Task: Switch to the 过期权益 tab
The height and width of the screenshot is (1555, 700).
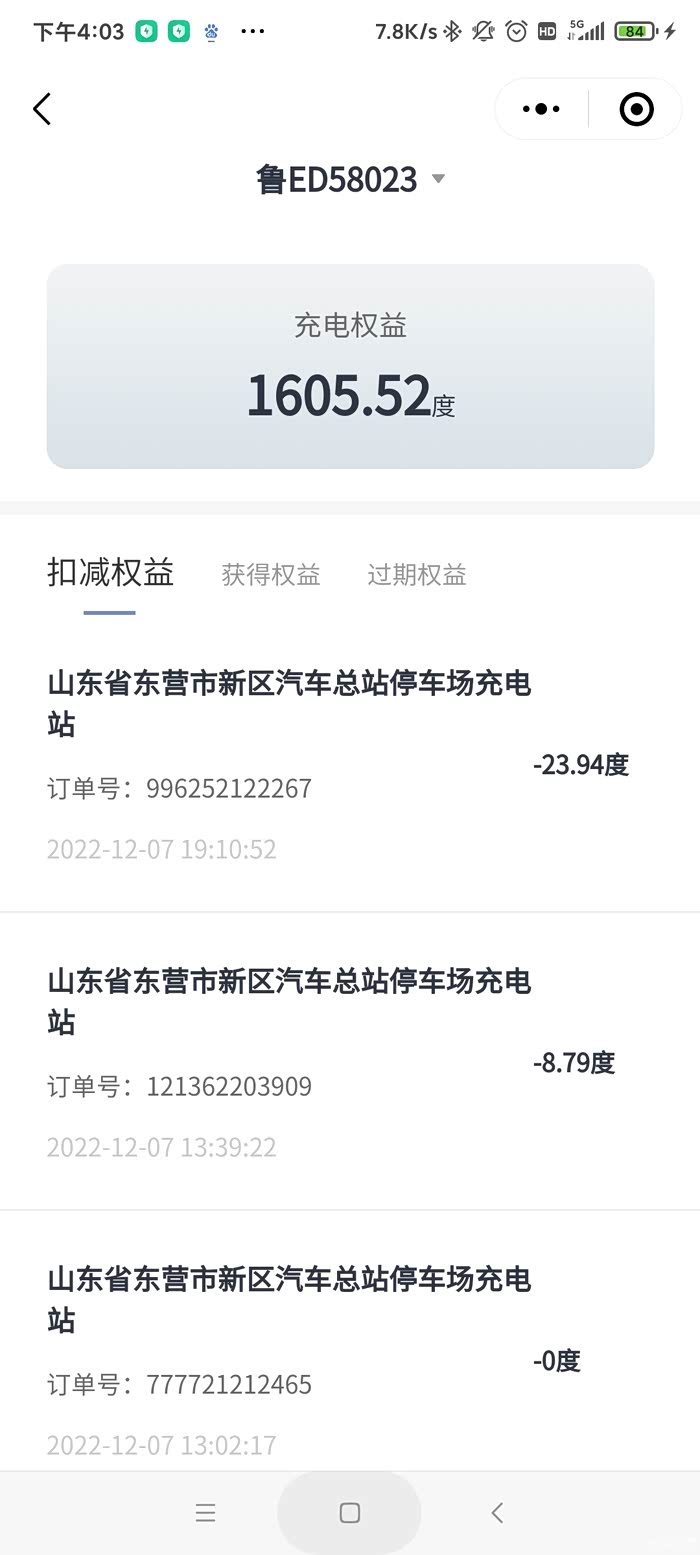Action: click(x=417, y=575)
